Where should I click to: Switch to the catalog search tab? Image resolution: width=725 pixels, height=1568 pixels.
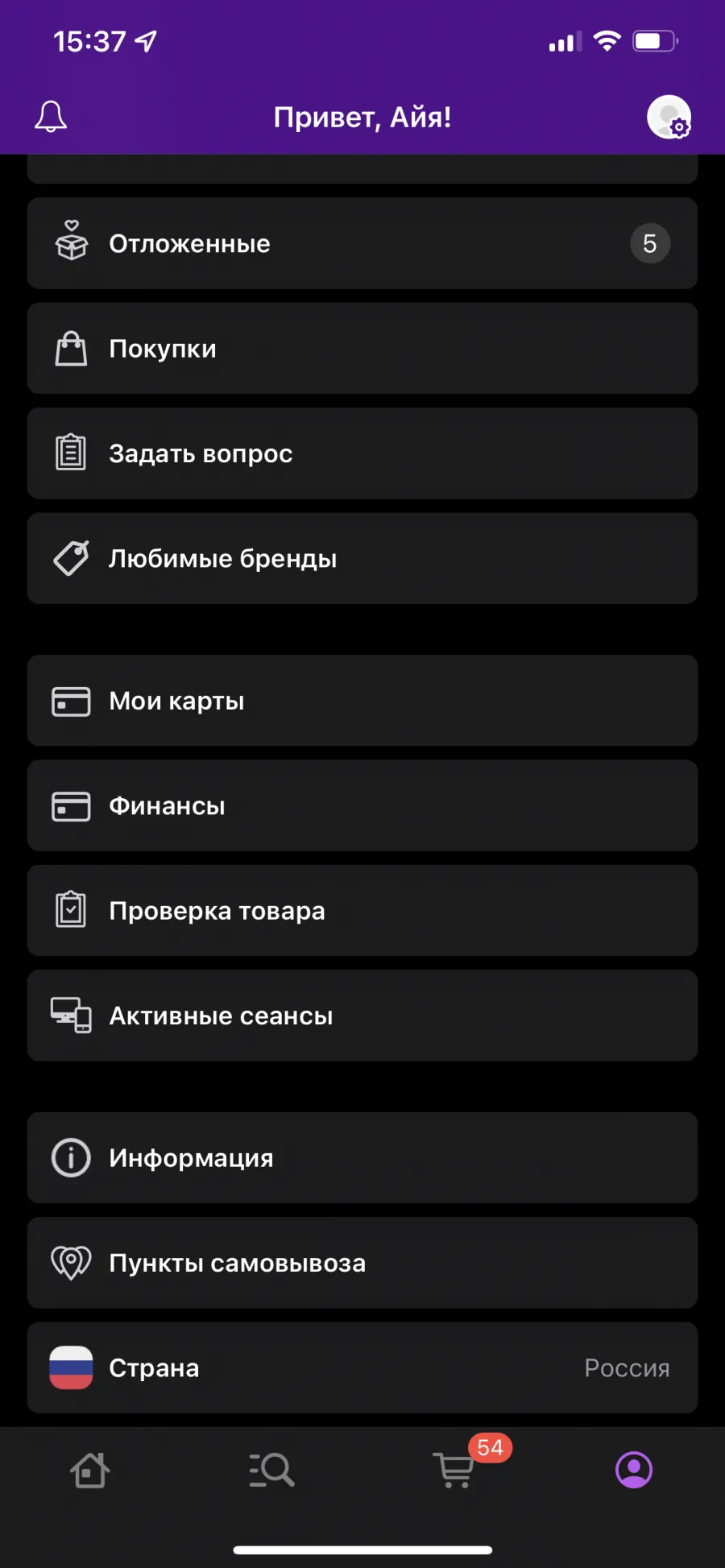(271, 1470)
